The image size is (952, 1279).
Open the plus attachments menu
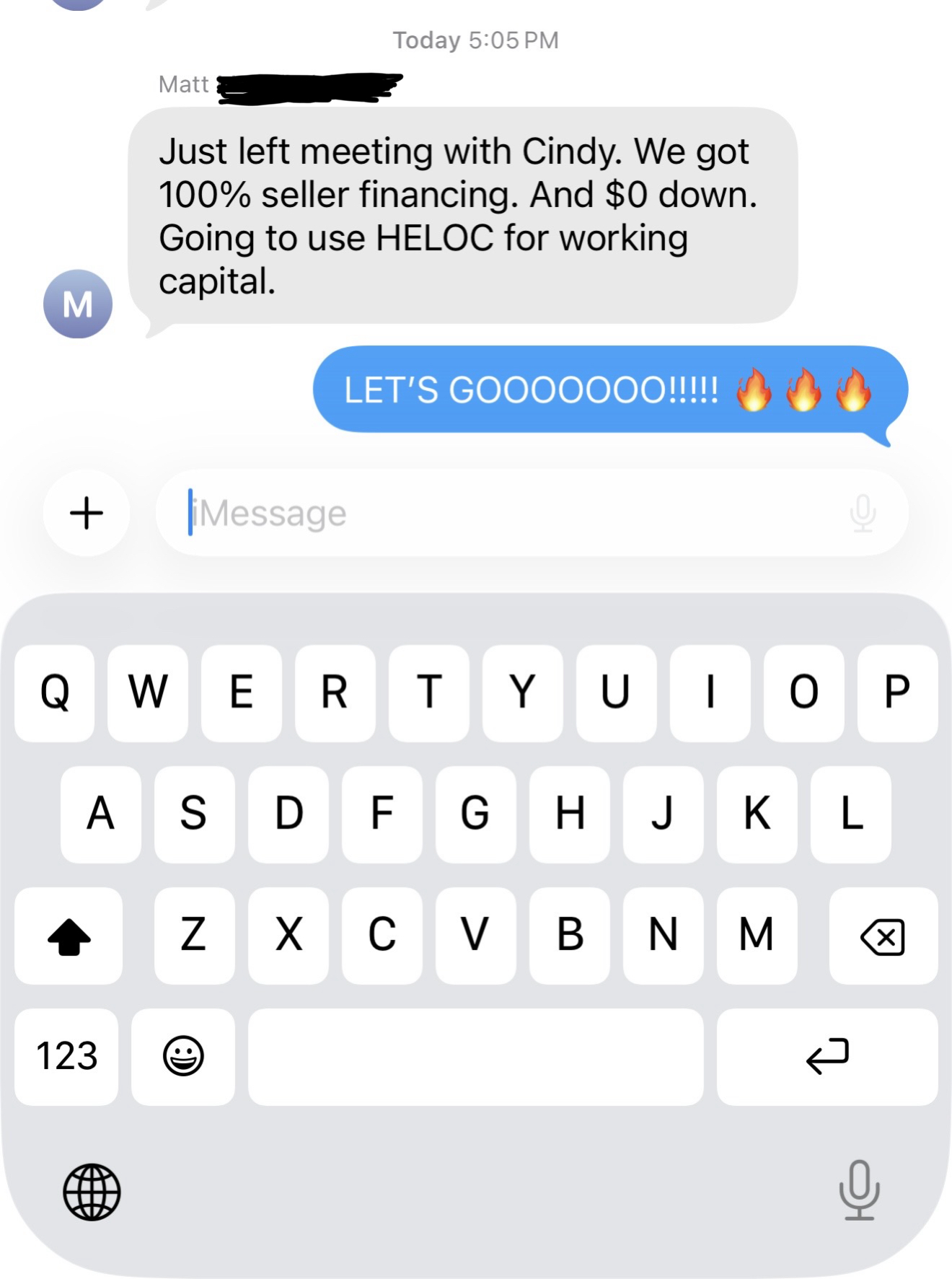(87, 513)
